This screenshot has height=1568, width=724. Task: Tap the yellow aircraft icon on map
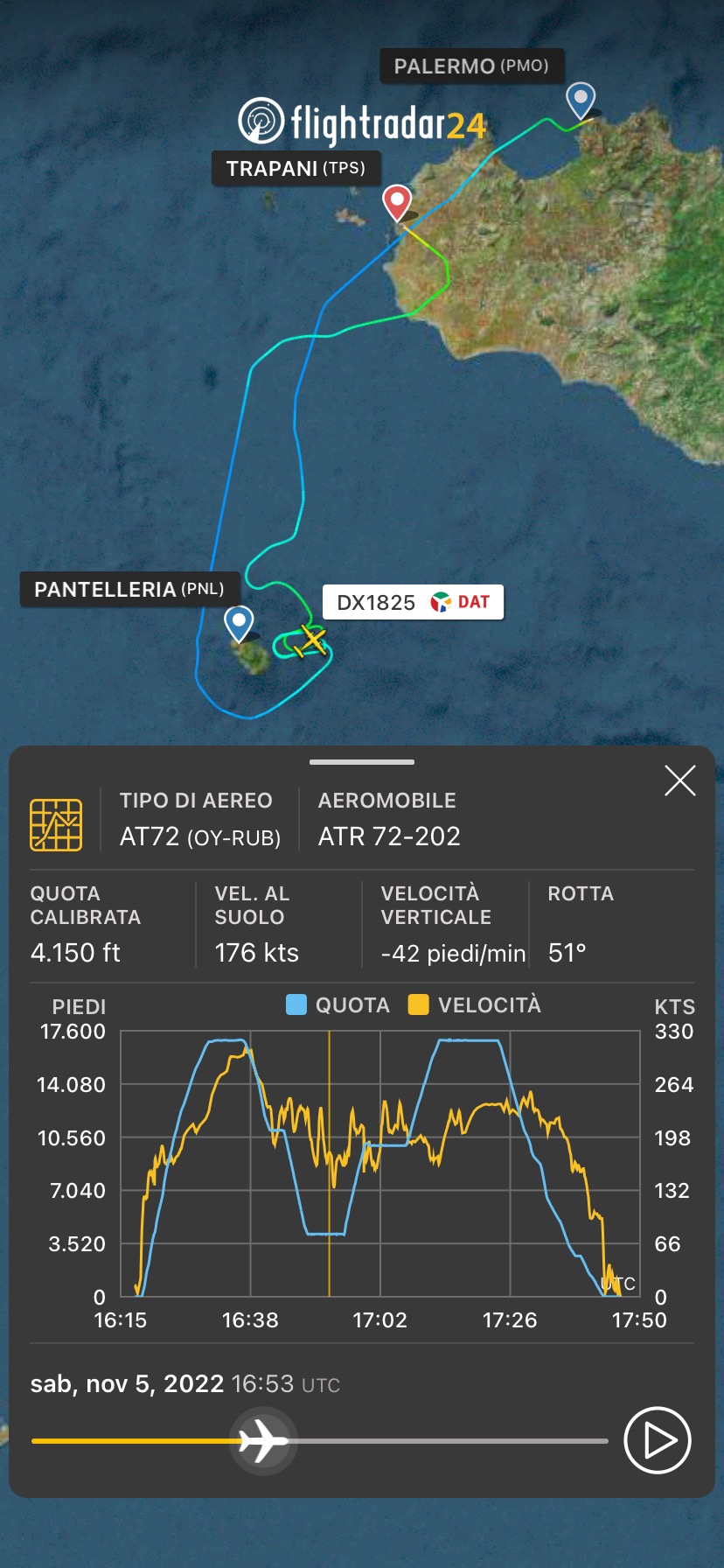(x=310, y=641)
